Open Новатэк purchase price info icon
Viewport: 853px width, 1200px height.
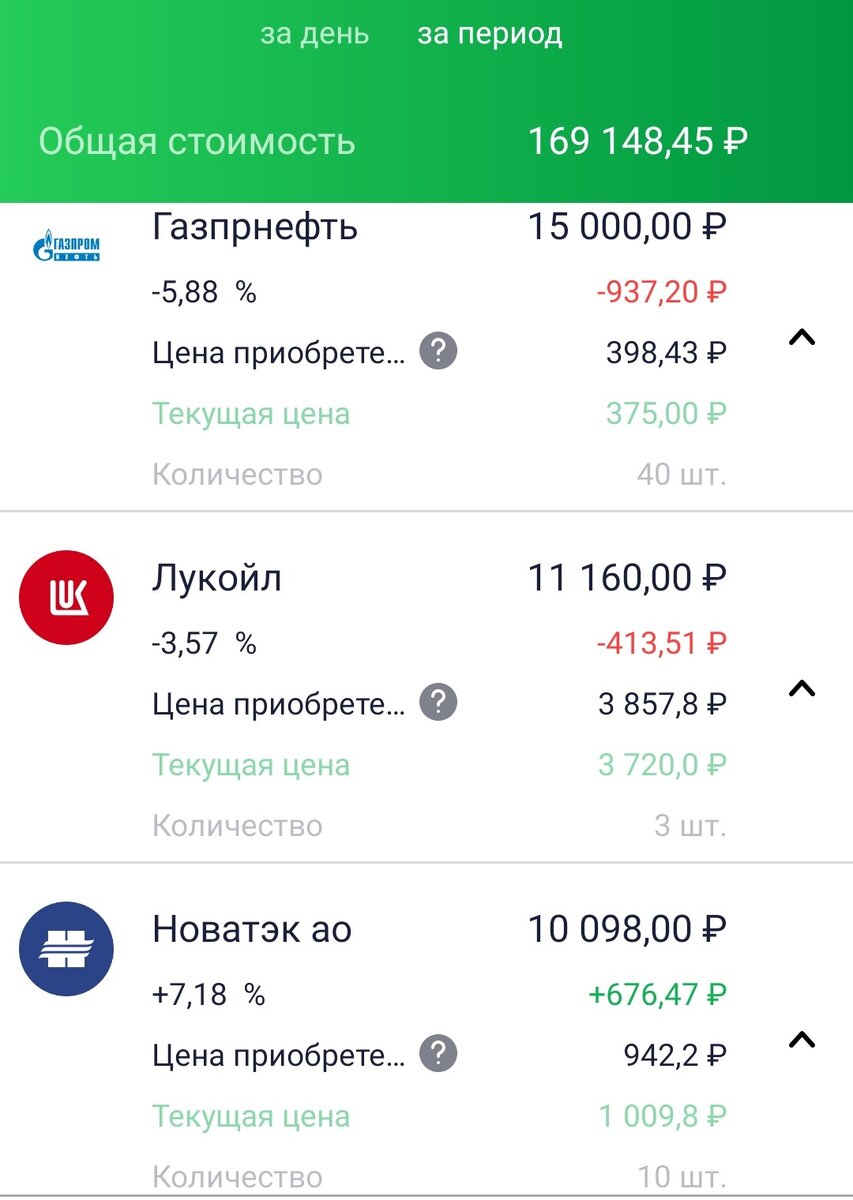tap(437, 1051)
